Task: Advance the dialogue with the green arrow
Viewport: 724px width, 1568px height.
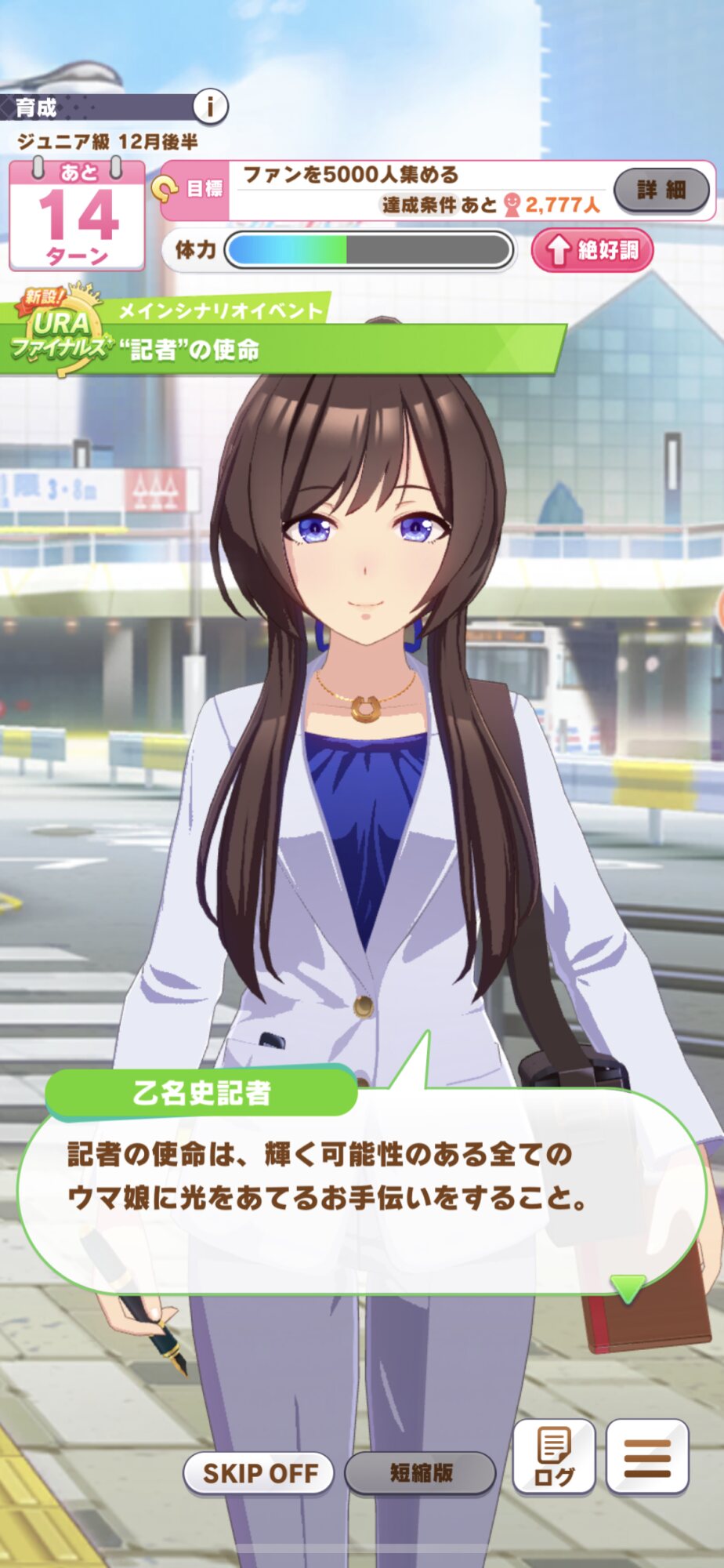Action: coord(628,1288)
